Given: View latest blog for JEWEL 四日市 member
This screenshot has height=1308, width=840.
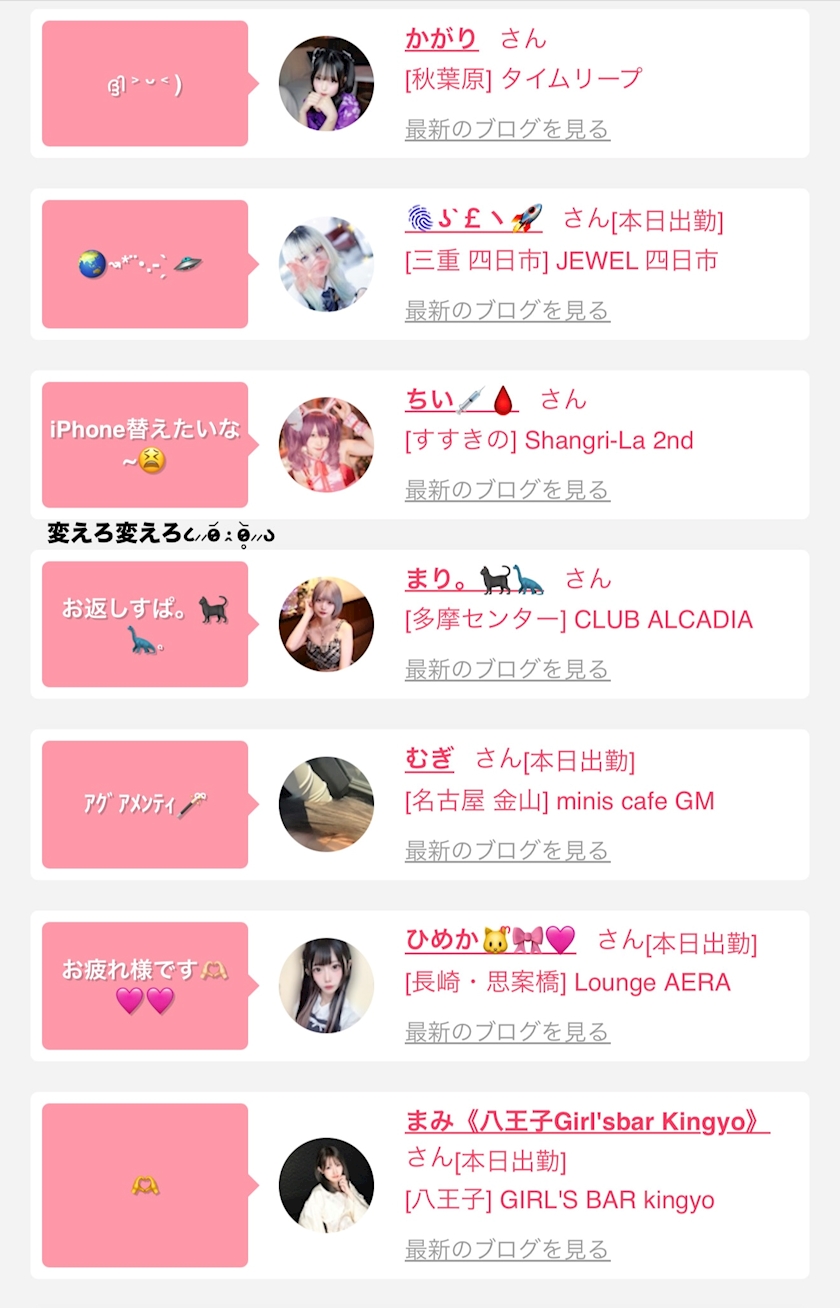Looking at the screenshot, I should point(507,310).
